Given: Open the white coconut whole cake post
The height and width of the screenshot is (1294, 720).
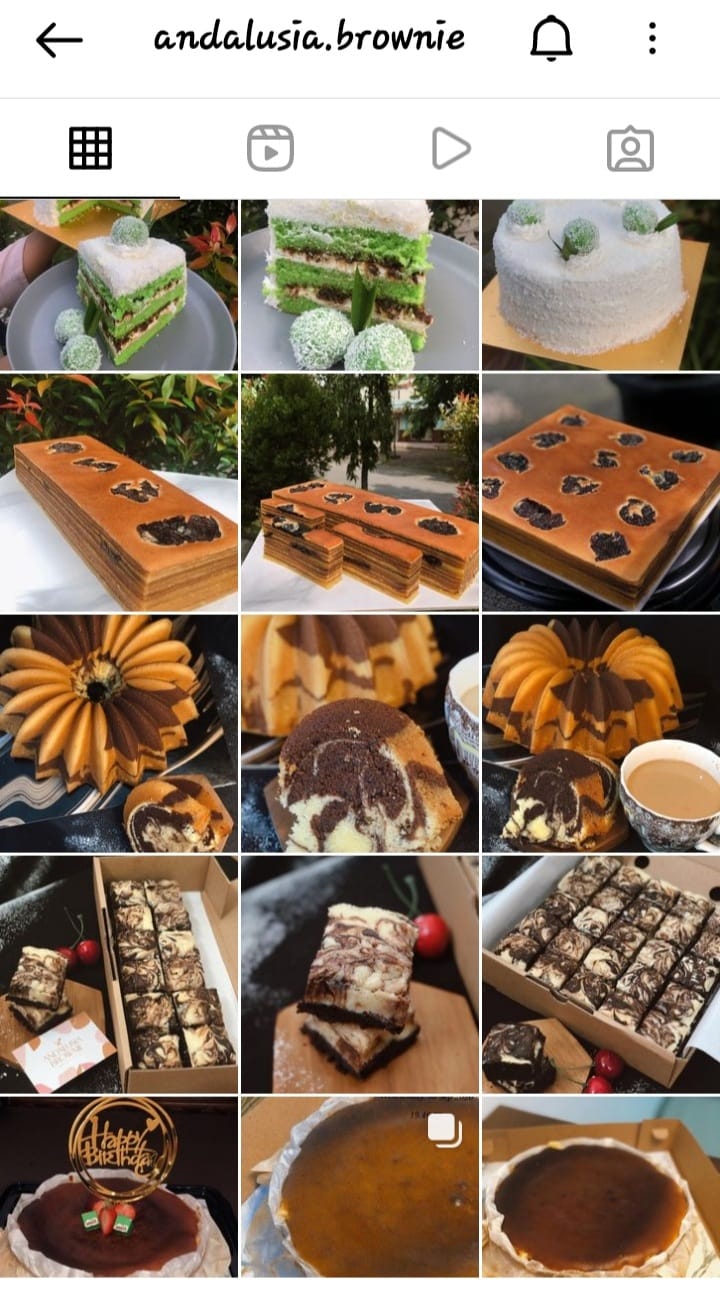Looking at the screenshot, I should [600, 285].
